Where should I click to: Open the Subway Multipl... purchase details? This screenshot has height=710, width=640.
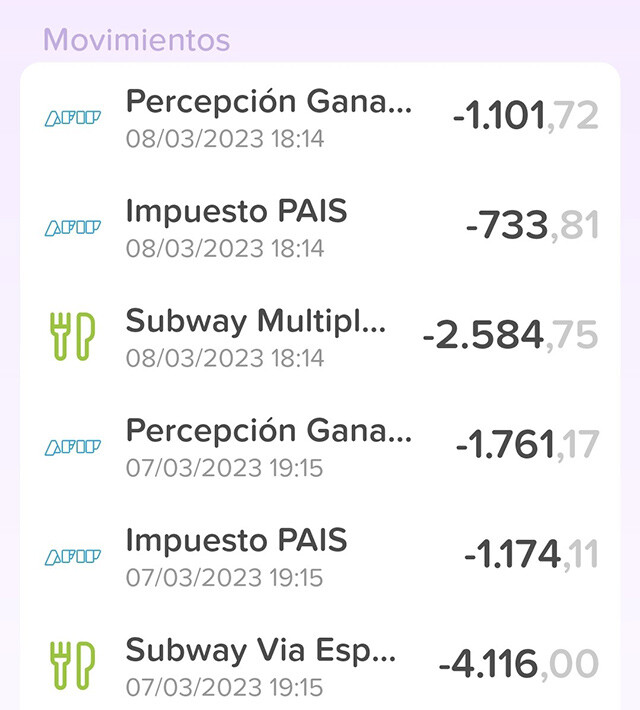(x=320, y=337)
